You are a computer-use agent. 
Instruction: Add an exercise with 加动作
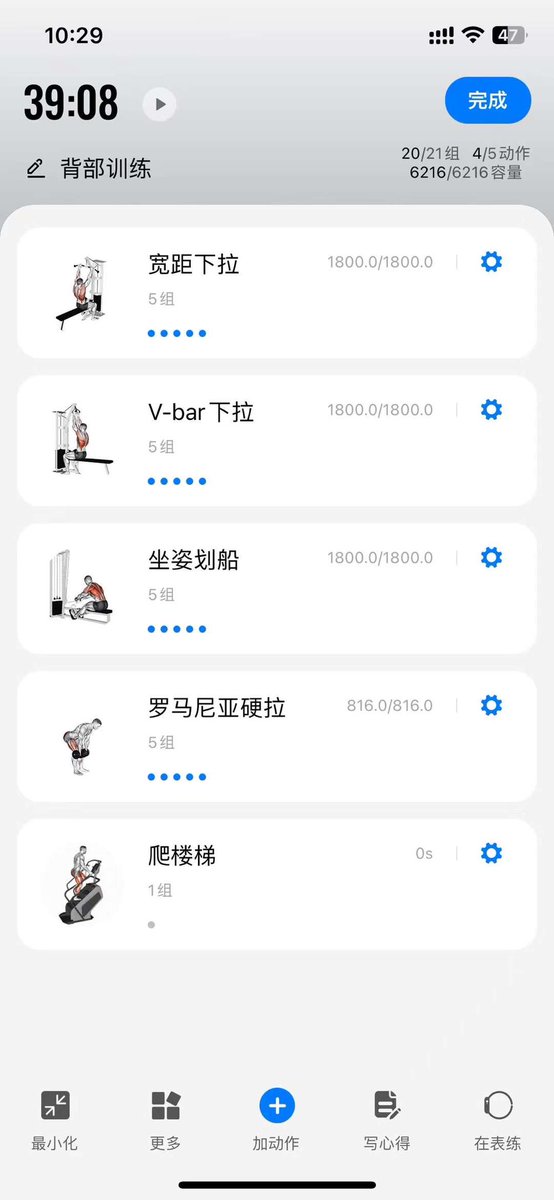tap(277, 1120)
